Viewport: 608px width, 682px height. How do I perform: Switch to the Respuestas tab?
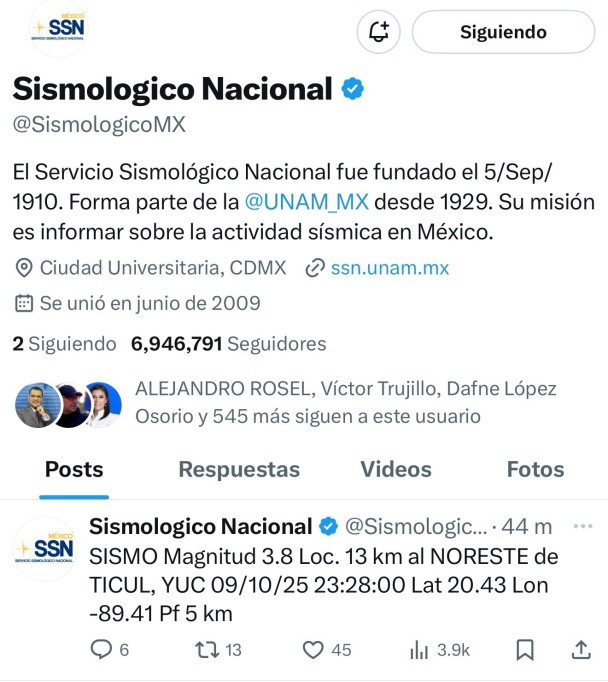239,469
